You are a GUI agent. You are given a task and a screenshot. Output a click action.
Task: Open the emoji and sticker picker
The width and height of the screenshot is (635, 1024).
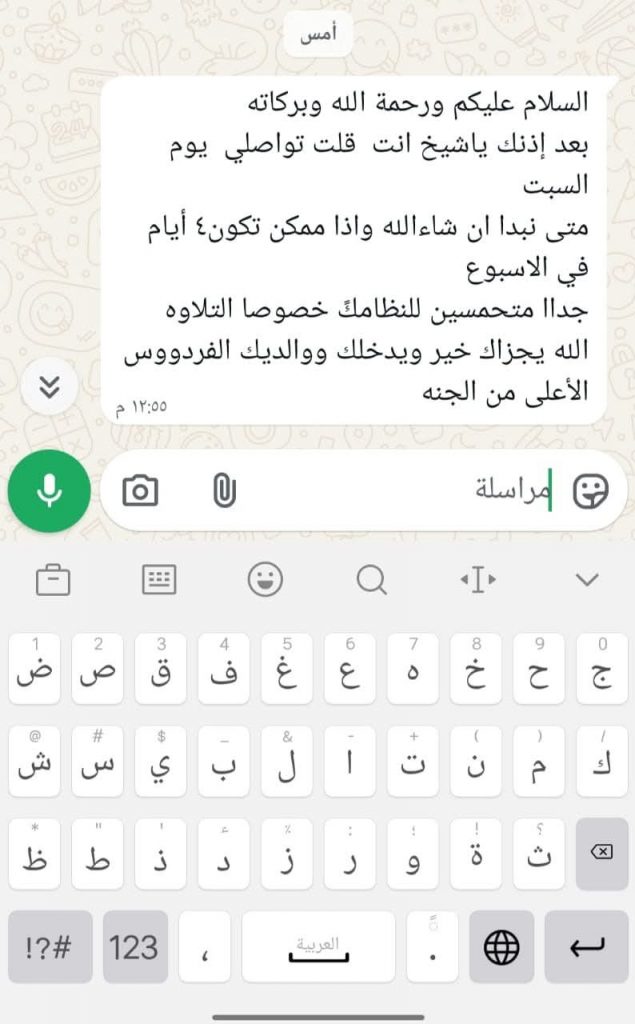[x=590, y=490]
